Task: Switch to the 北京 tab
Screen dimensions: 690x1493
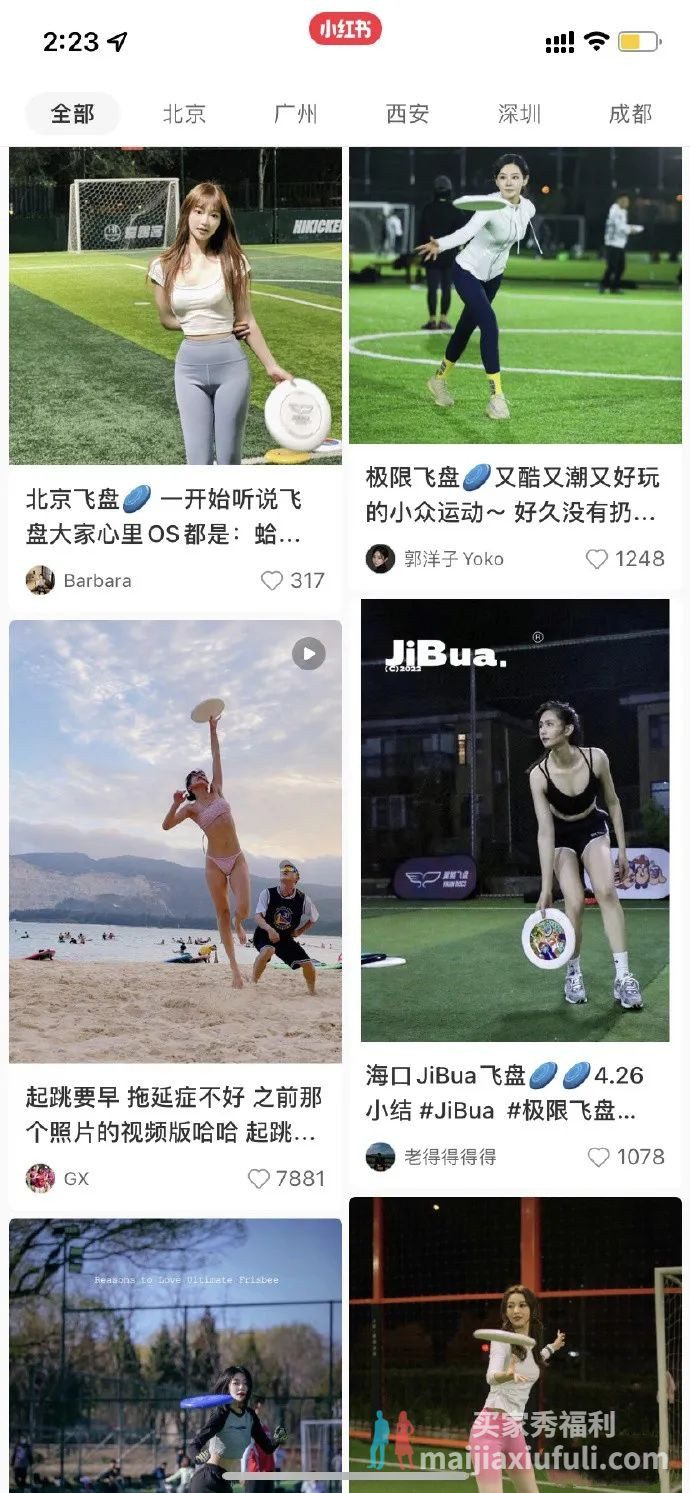Action: tap(184, 114)
